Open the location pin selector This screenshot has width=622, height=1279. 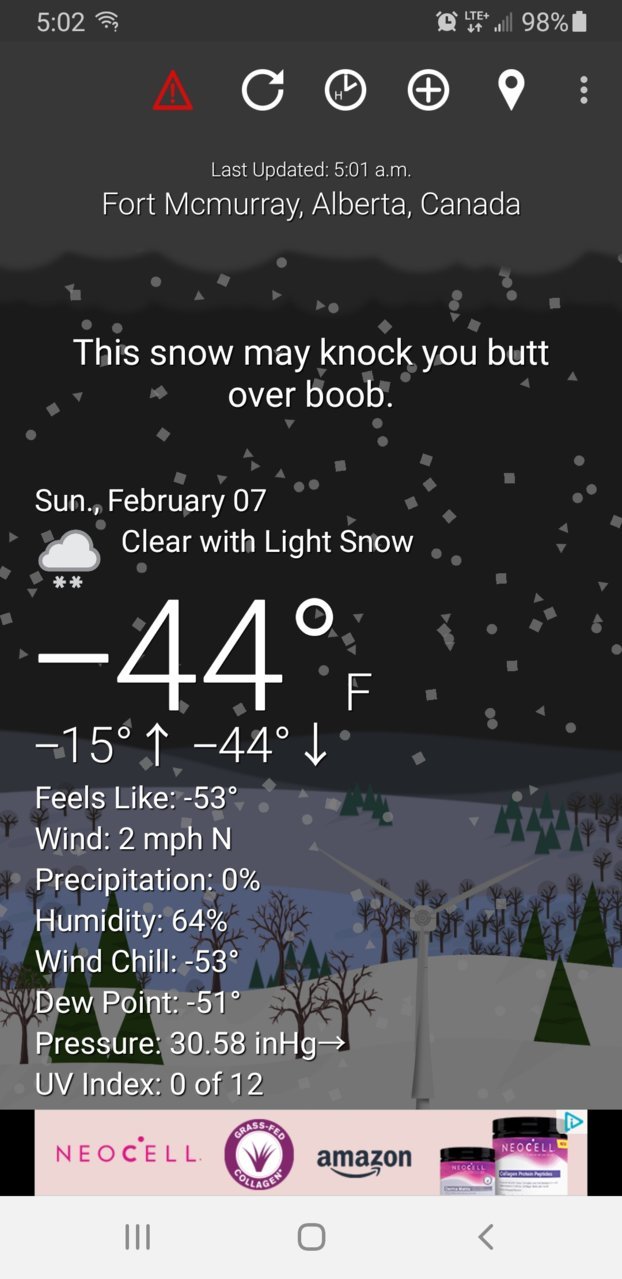[x=511, y=91]
